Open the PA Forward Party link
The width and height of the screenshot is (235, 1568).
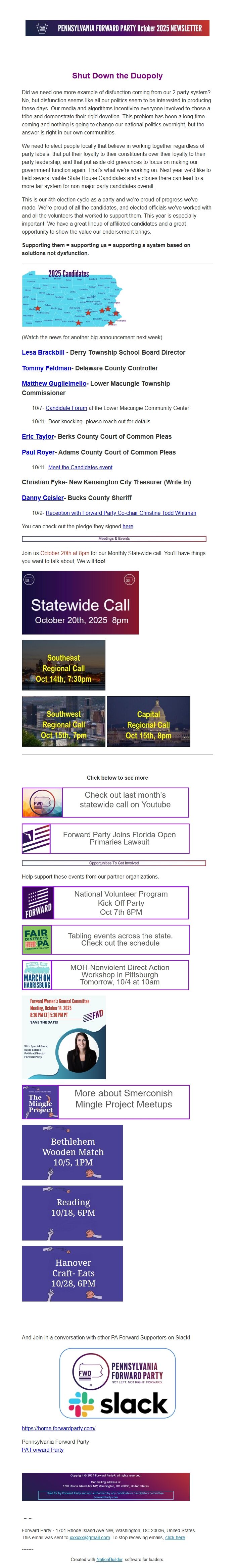[x=43, y=1449]
